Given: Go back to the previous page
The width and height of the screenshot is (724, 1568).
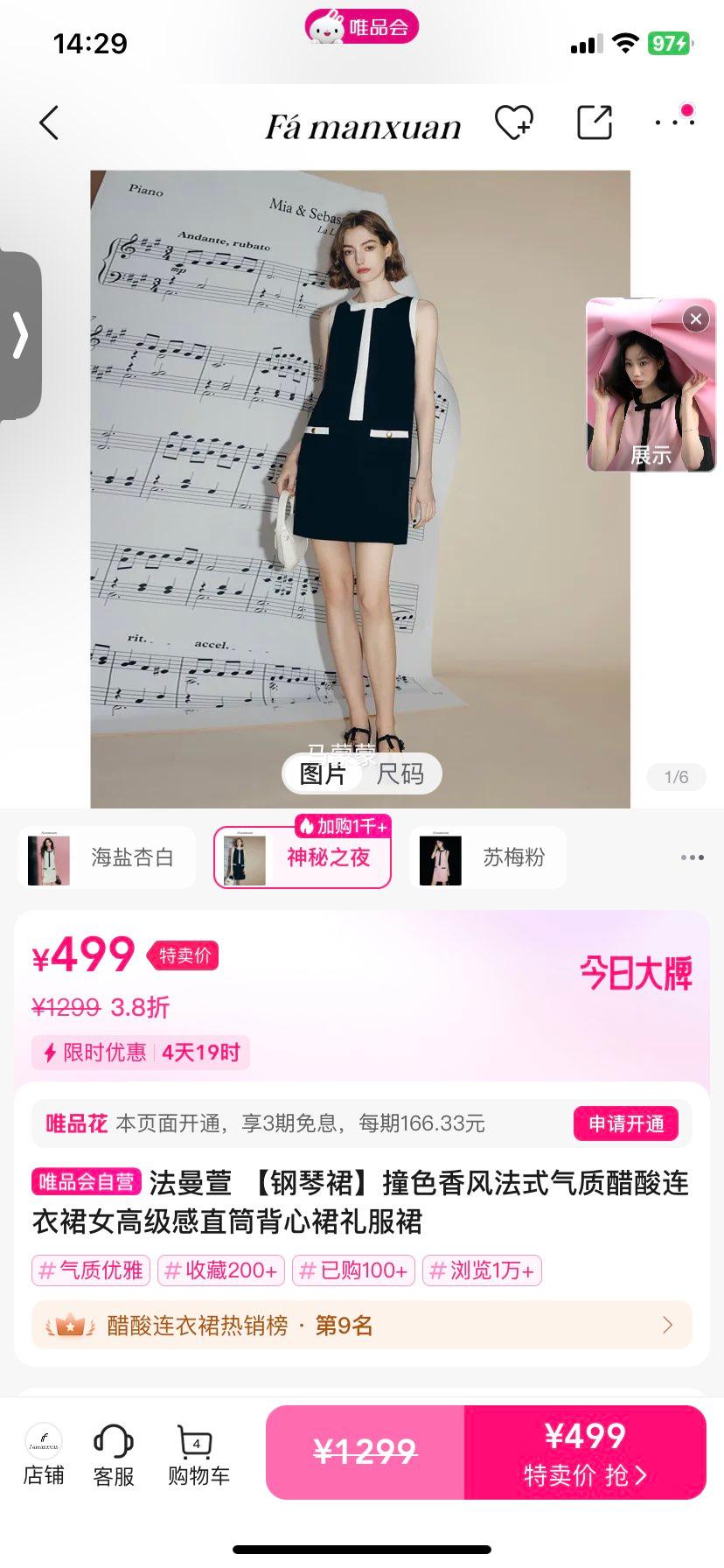Looking at the screenshot, I should 50,123.
